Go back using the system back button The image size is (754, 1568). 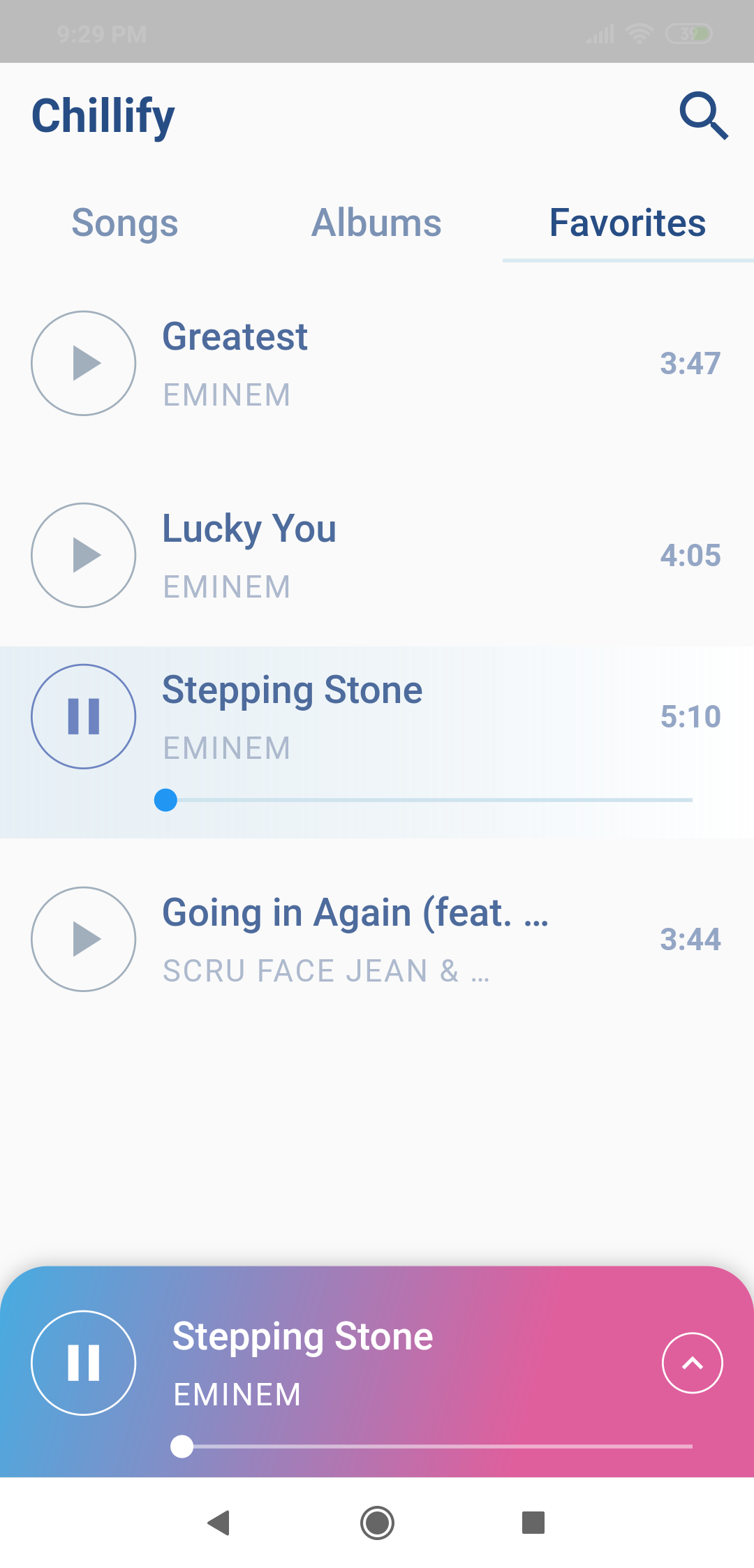click(x=219, y=1522)
